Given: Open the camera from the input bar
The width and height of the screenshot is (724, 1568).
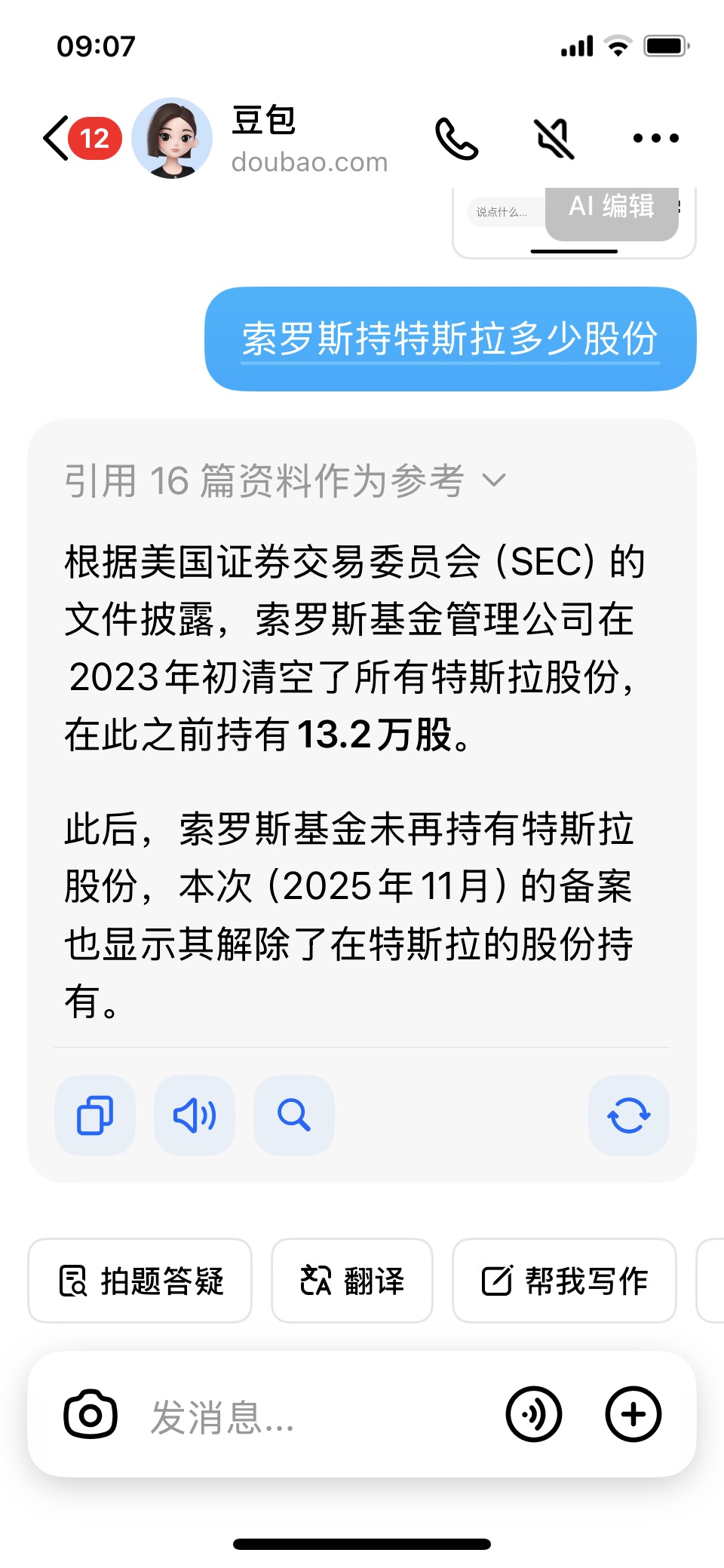Looking at the screenshot, I should pos(90,1414).
